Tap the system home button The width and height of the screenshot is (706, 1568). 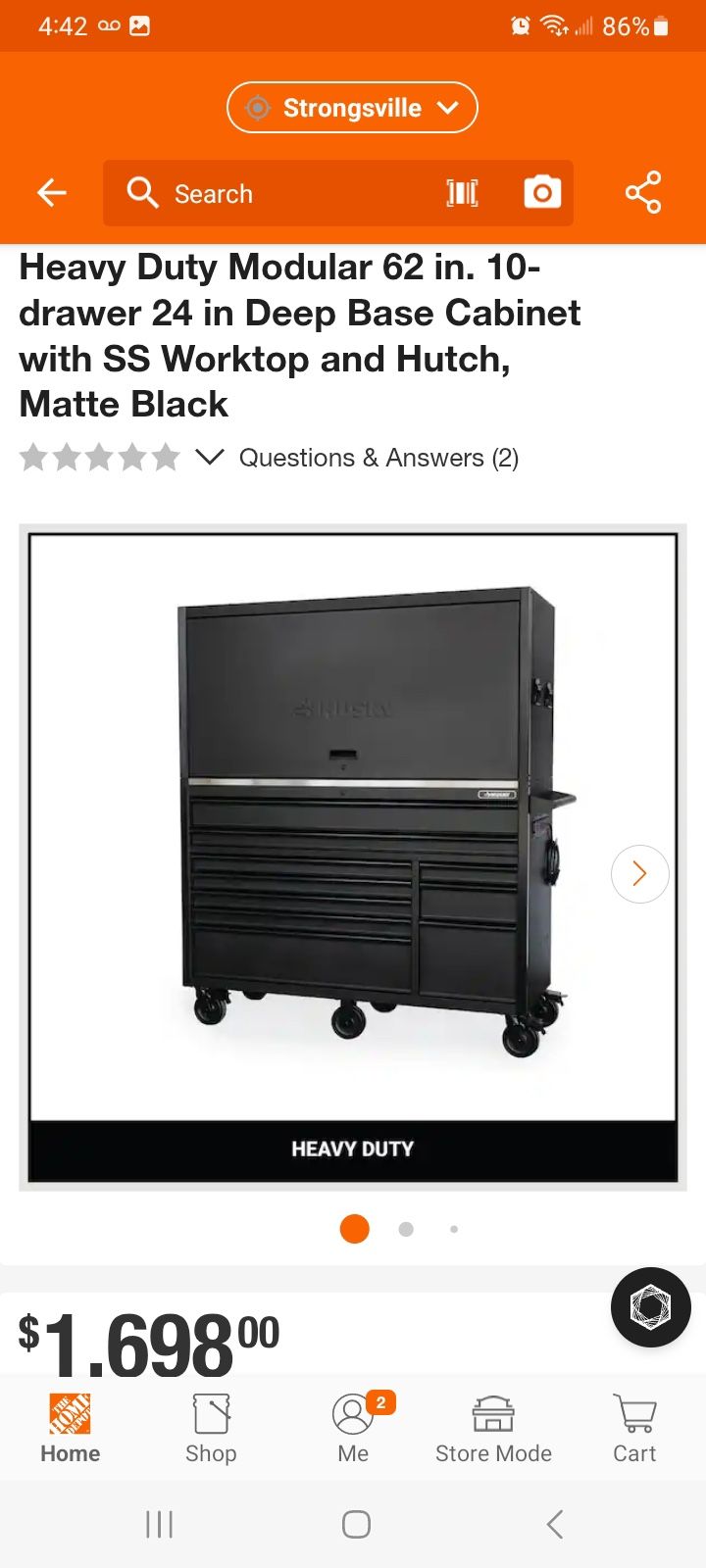coord(356,1524)
